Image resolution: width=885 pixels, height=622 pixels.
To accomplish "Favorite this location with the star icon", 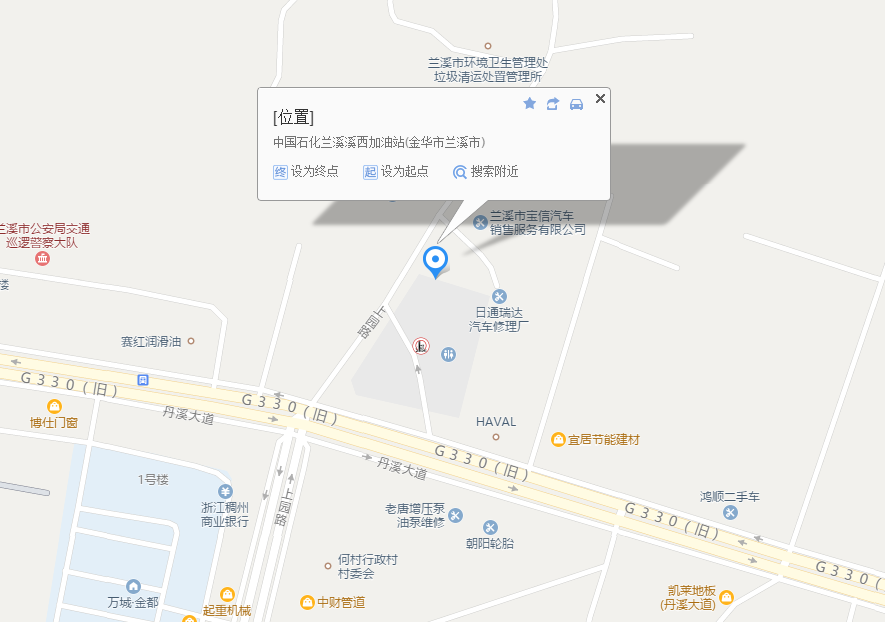I will pos(530,104).
